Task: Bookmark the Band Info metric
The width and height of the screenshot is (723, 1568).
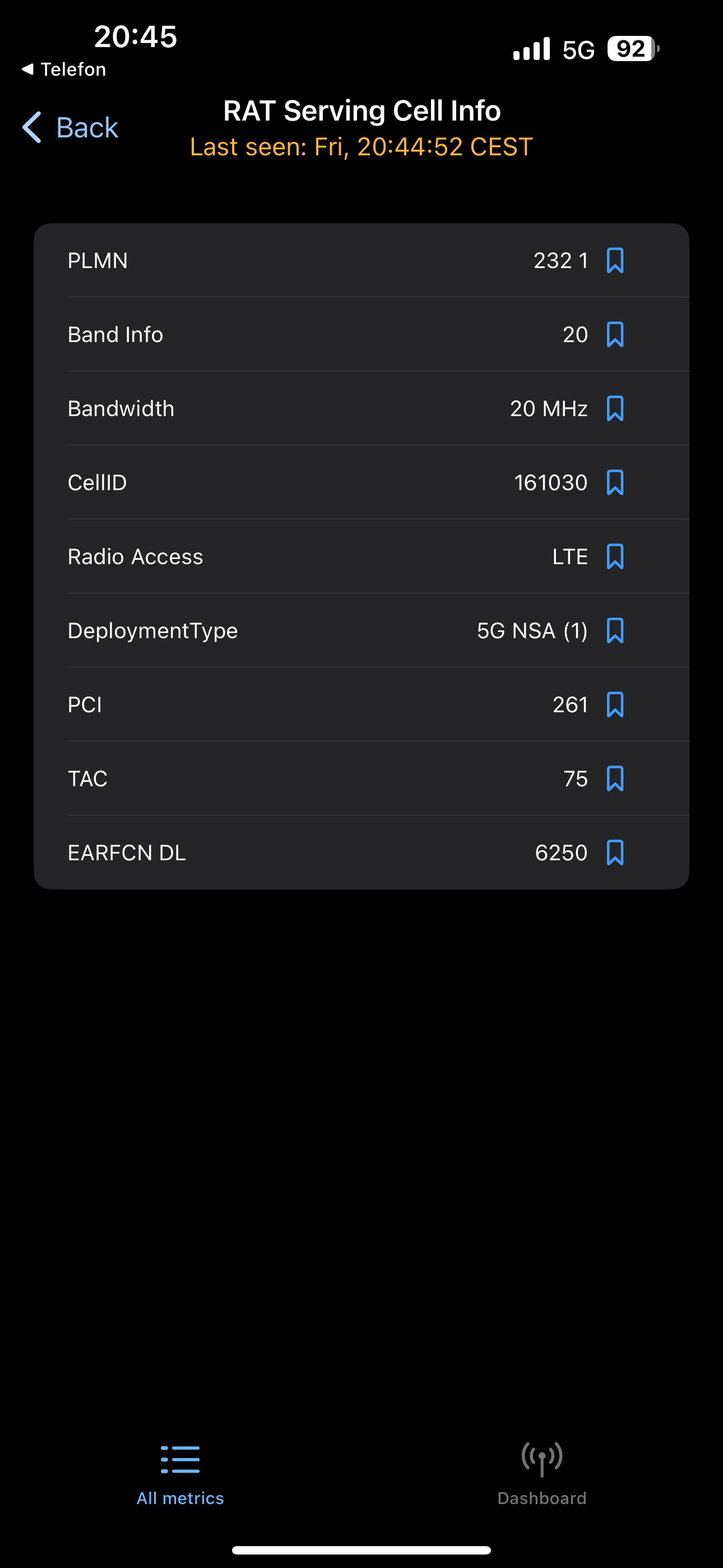Action: (615, 335)
